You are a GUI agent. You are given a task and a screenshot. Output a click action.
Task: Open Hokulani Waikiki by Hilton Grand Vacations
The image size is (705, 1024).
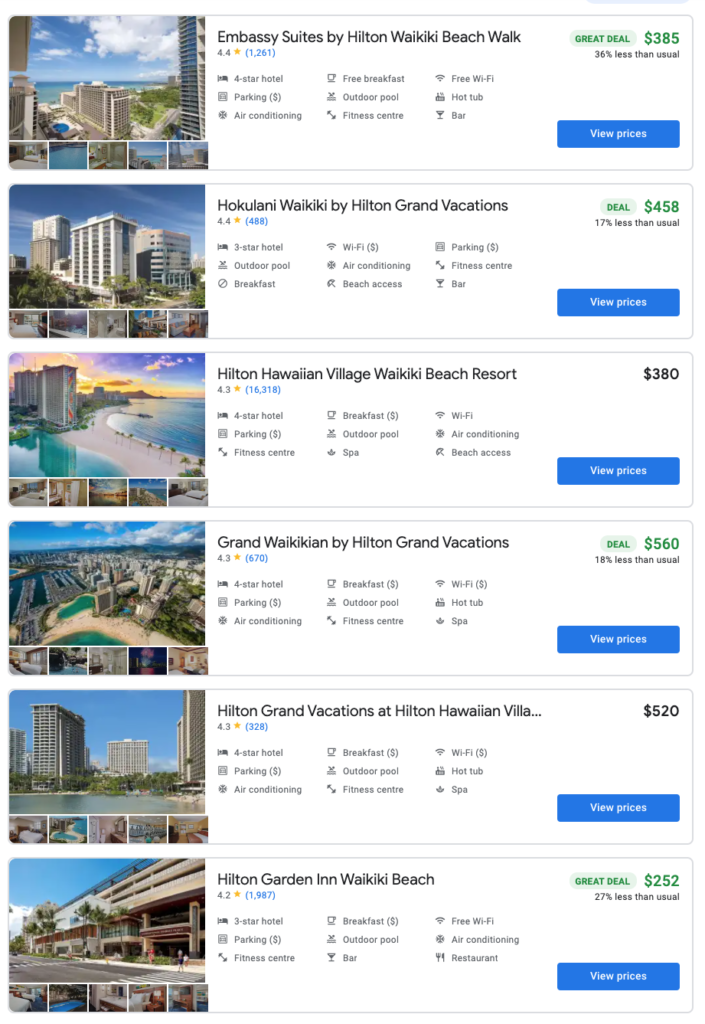pyautogui.click(x=362, y=205)
